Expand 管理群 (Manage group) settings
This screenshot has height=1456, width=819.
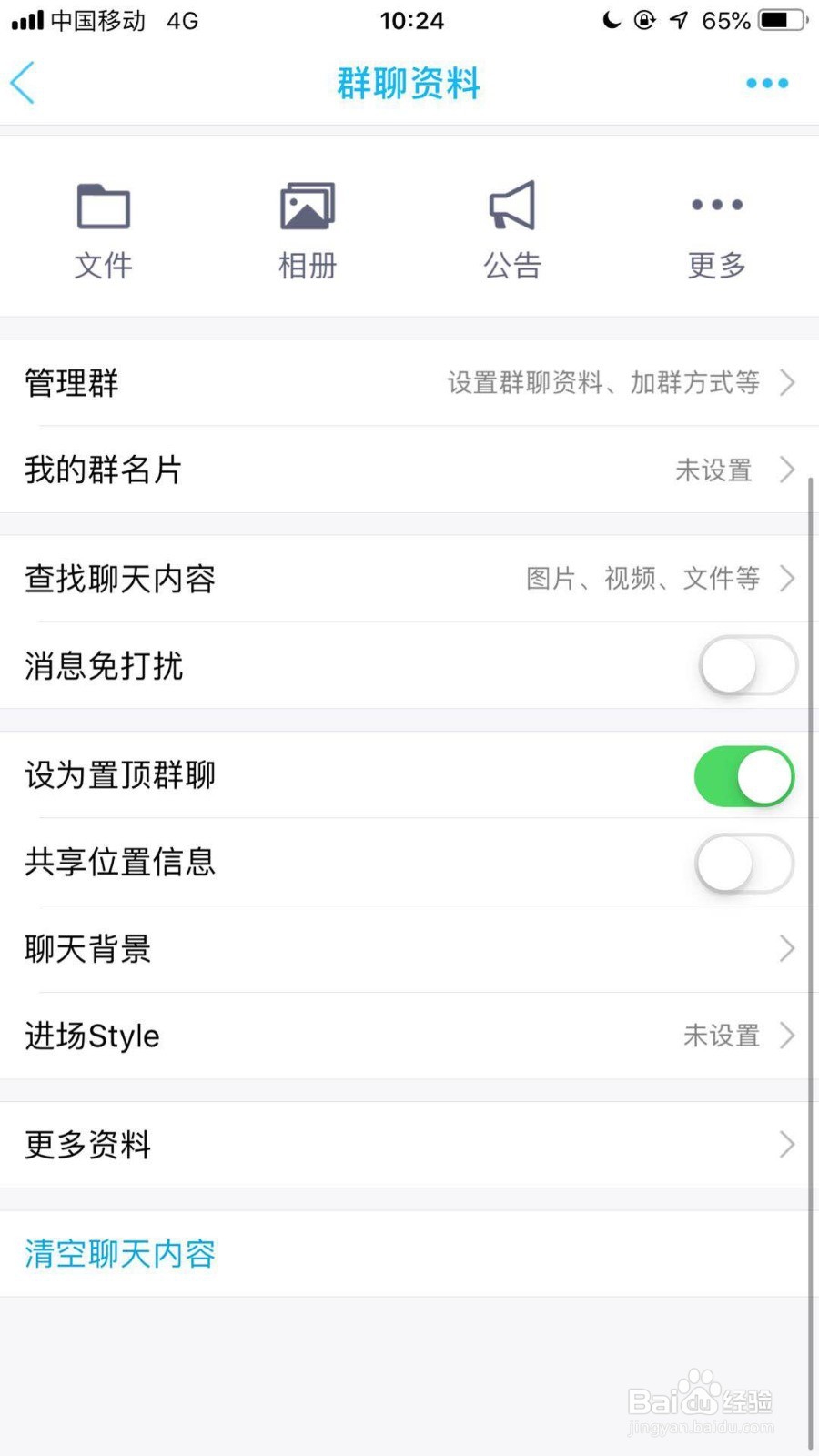tap(409, 382)
